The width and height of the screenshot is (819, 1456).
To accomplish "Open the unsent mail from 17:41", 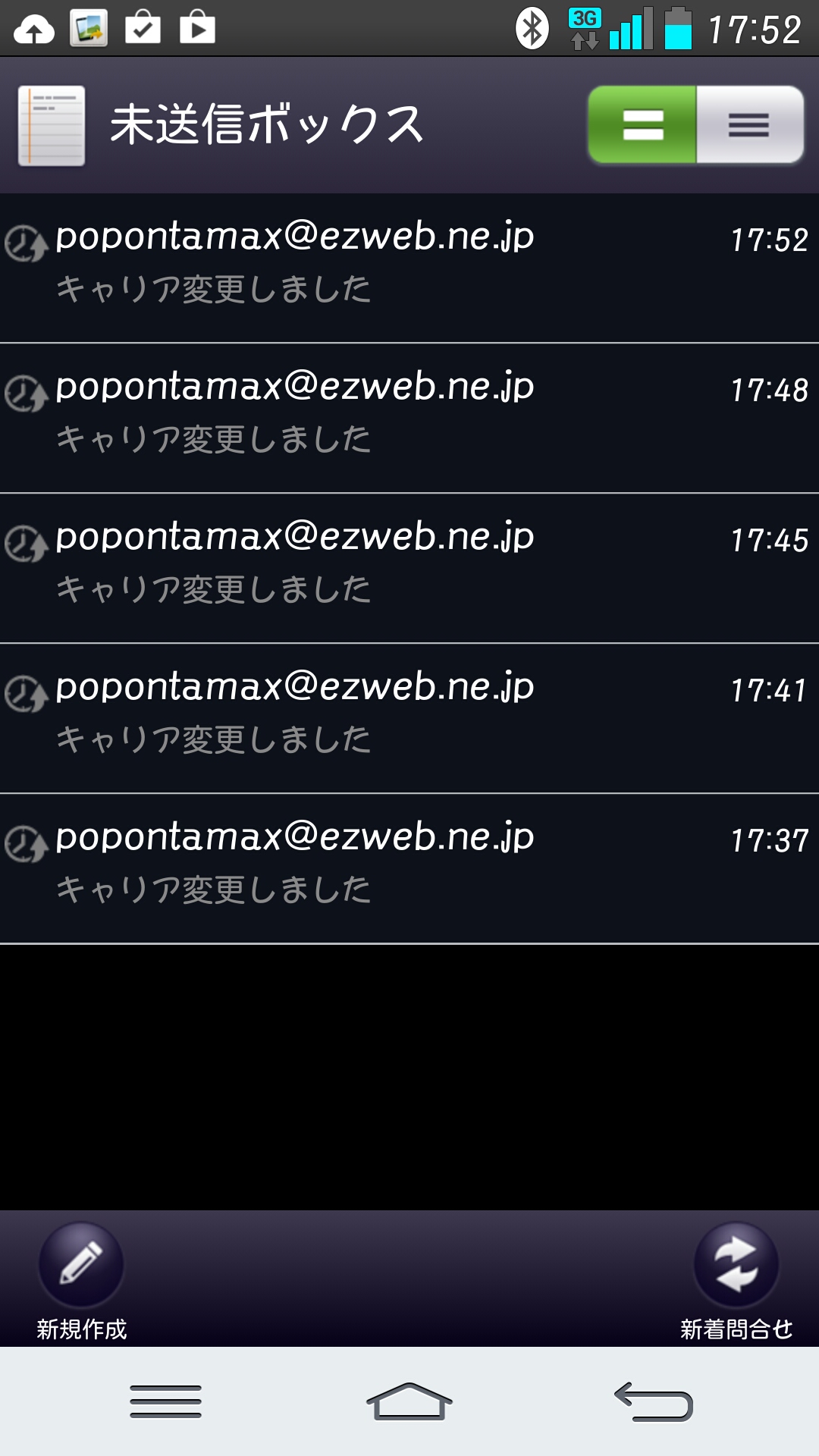I will [409, 716].
